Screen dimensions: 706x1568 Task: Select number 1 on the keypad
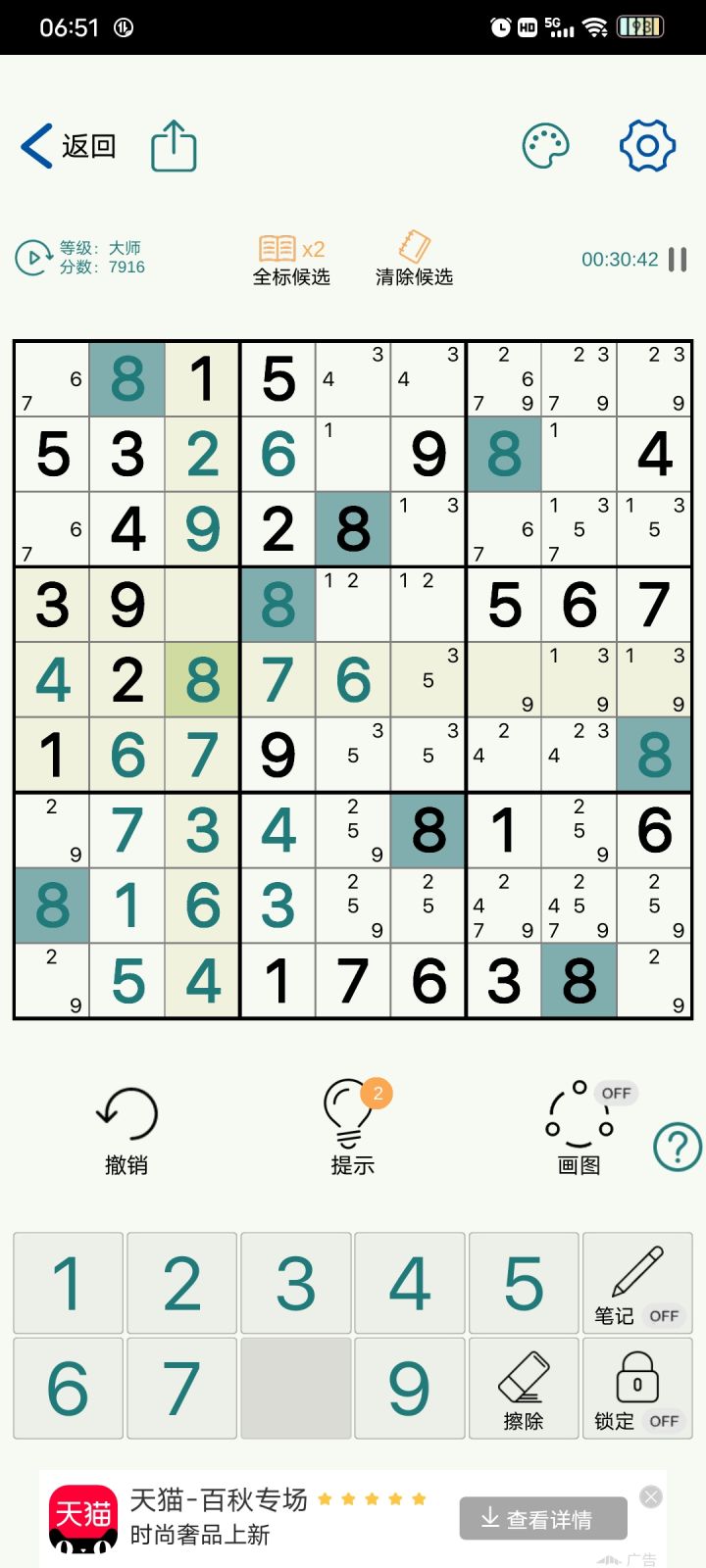coord(67,1283)
